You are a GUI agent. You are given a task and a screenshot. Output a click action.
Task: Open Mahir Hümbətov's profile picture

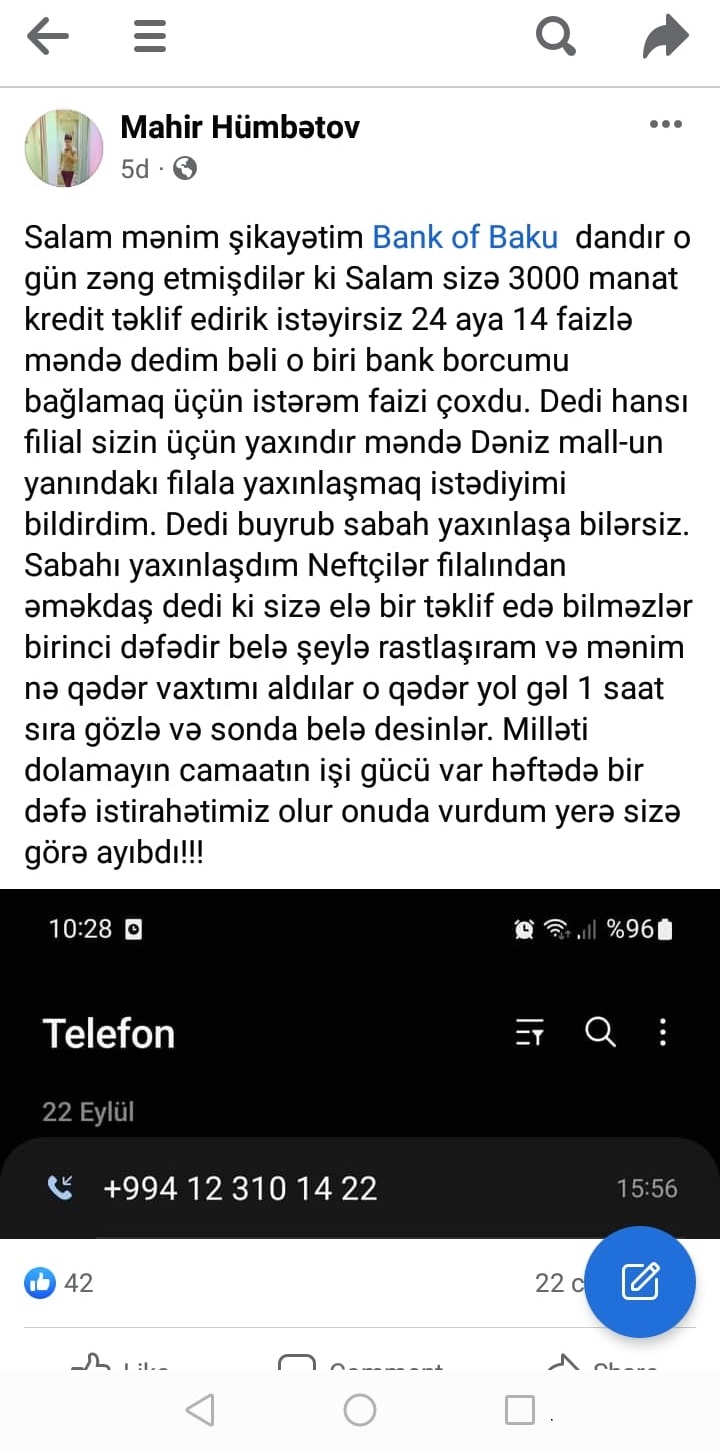[64, 148]
